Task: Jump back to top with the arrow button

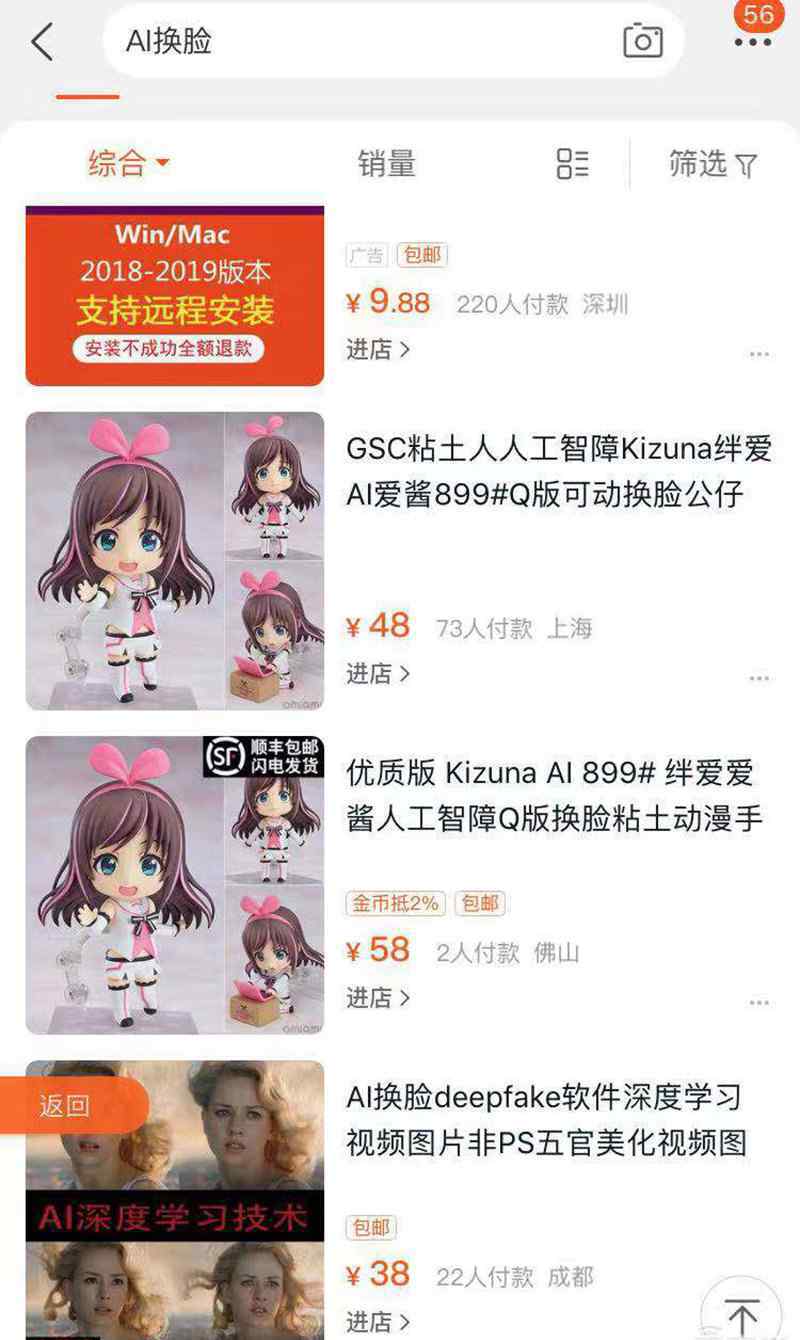Action: [x=741, y=1310]
